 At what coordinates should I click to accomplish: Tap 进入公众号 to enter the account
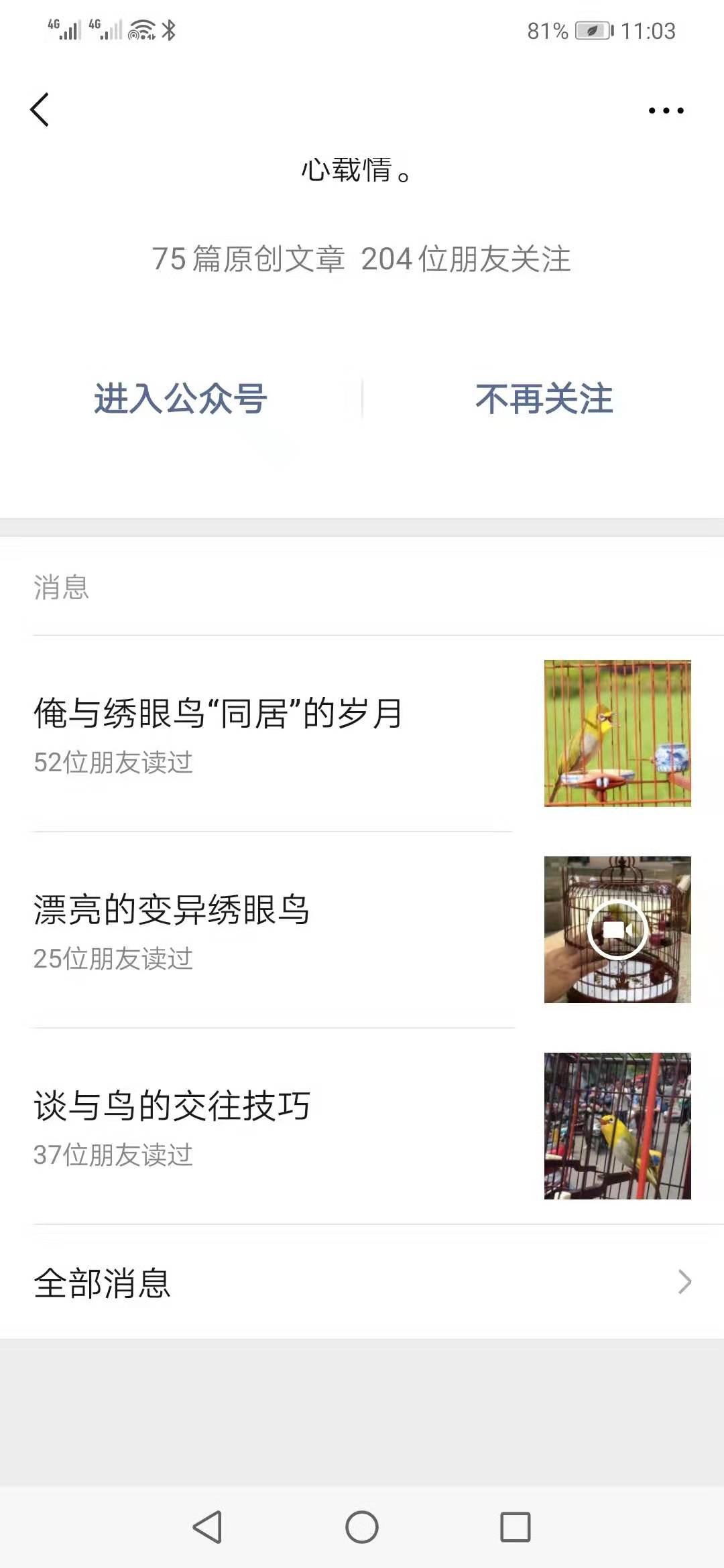[x=180, y=399]
